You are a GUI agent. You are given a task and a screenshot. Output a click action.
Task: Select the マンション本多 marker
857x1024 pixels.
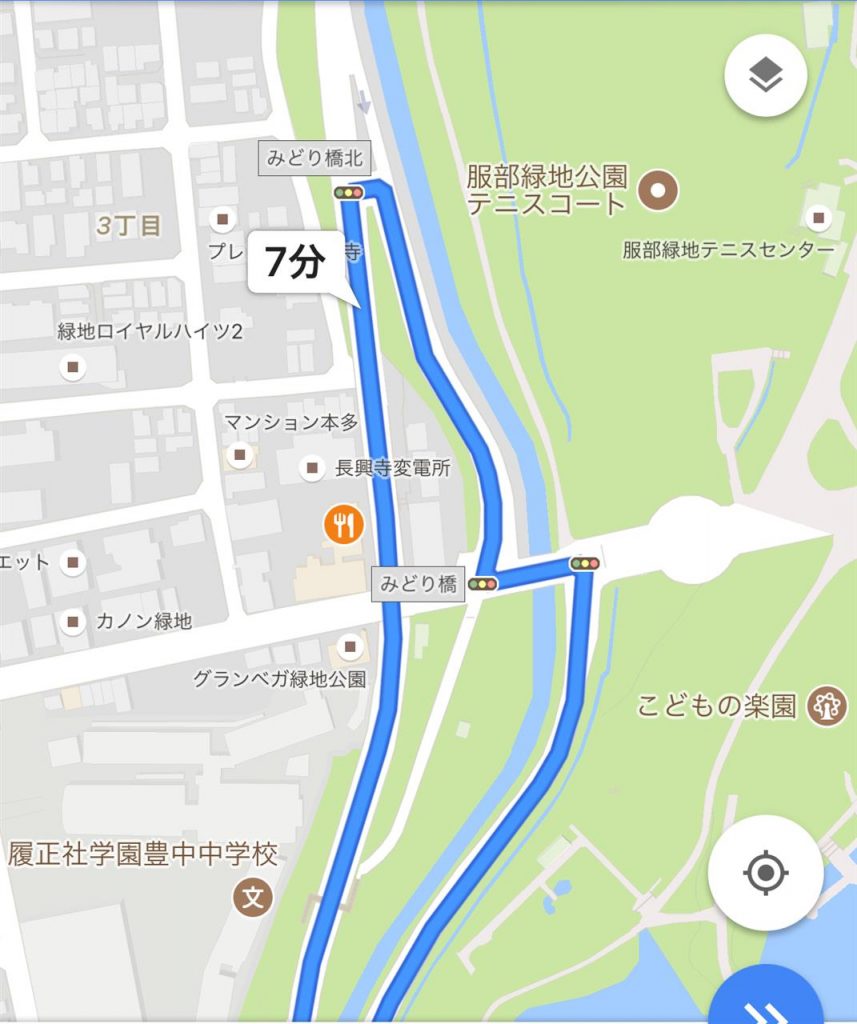tap(240, 456)
